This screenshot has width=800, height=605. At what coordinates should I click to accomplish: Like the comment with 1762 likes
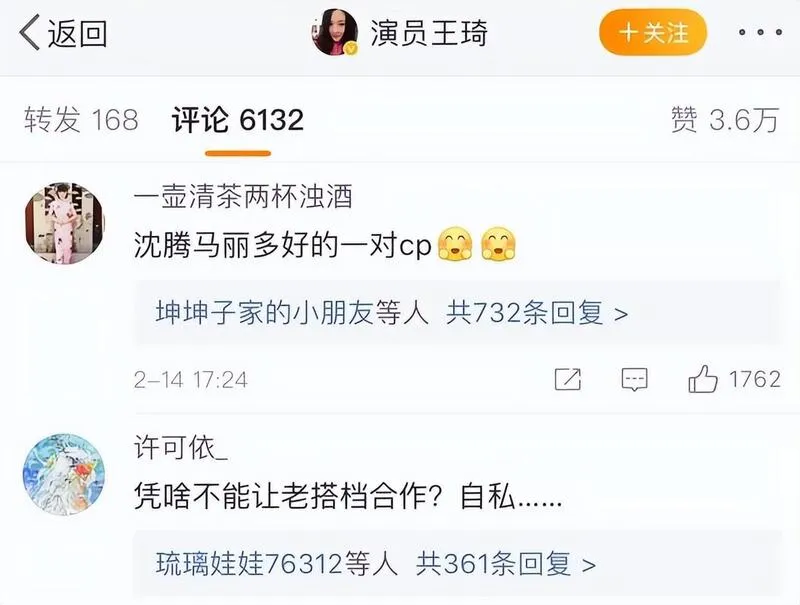pyautogui.click(x=705, y=379)
